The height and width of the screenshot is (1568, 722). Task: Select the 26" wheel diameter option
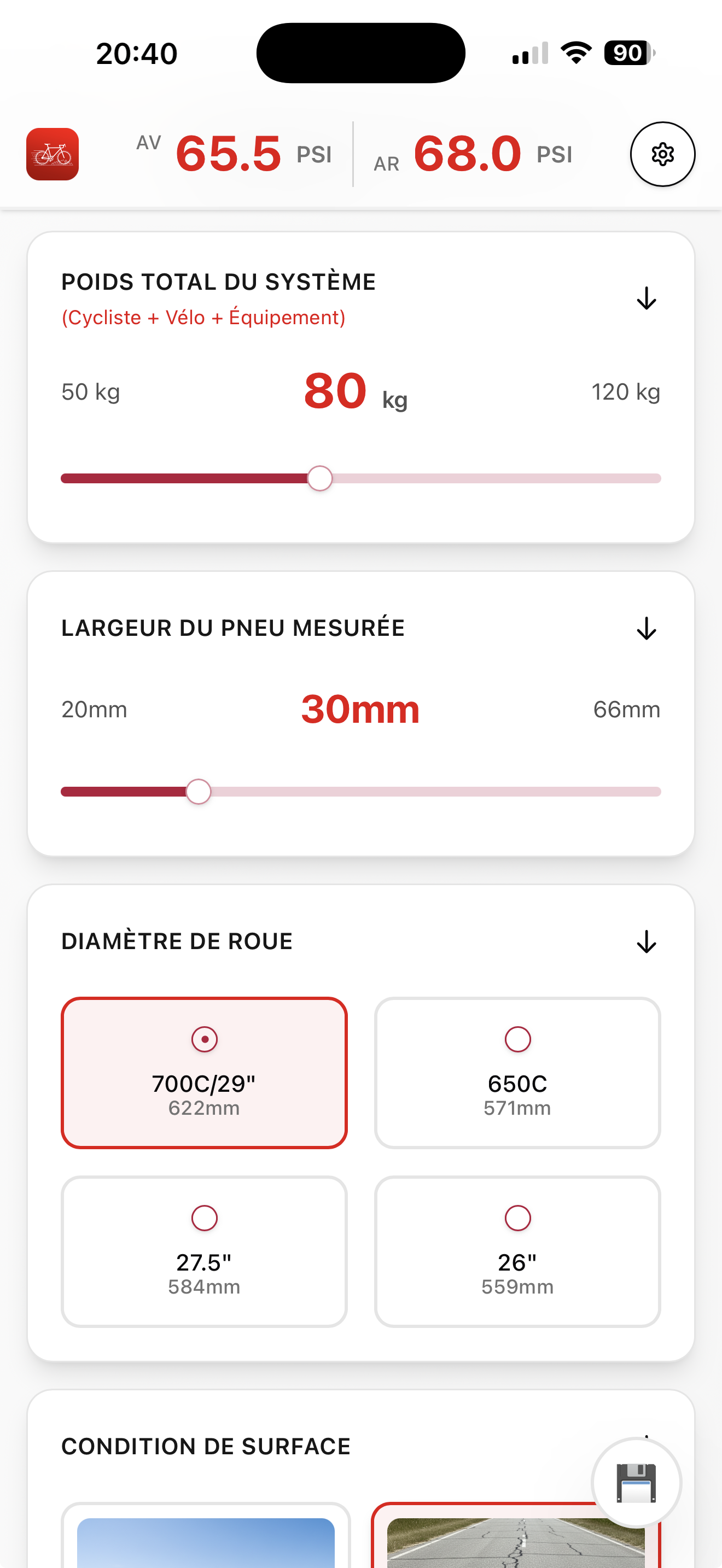pos(517,1219)
